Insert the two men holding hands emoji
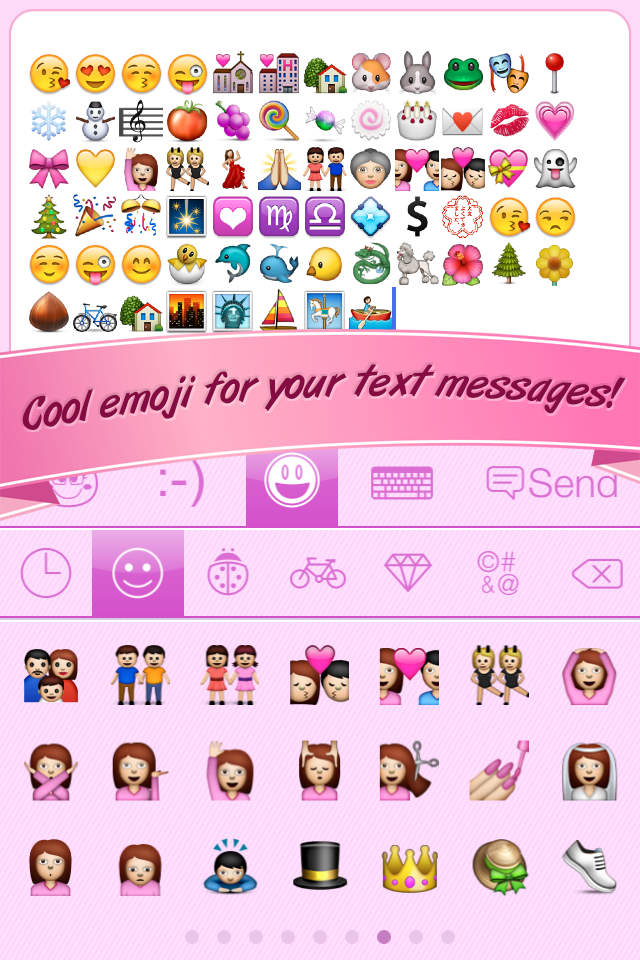 pos(139,675)
